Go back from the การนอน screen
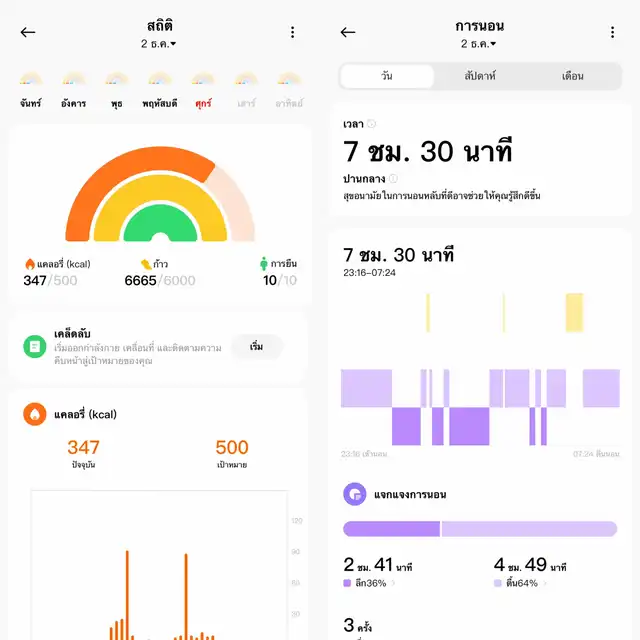Image resolution: width=640 pixels, height=640 pixels. click(348, 32)
